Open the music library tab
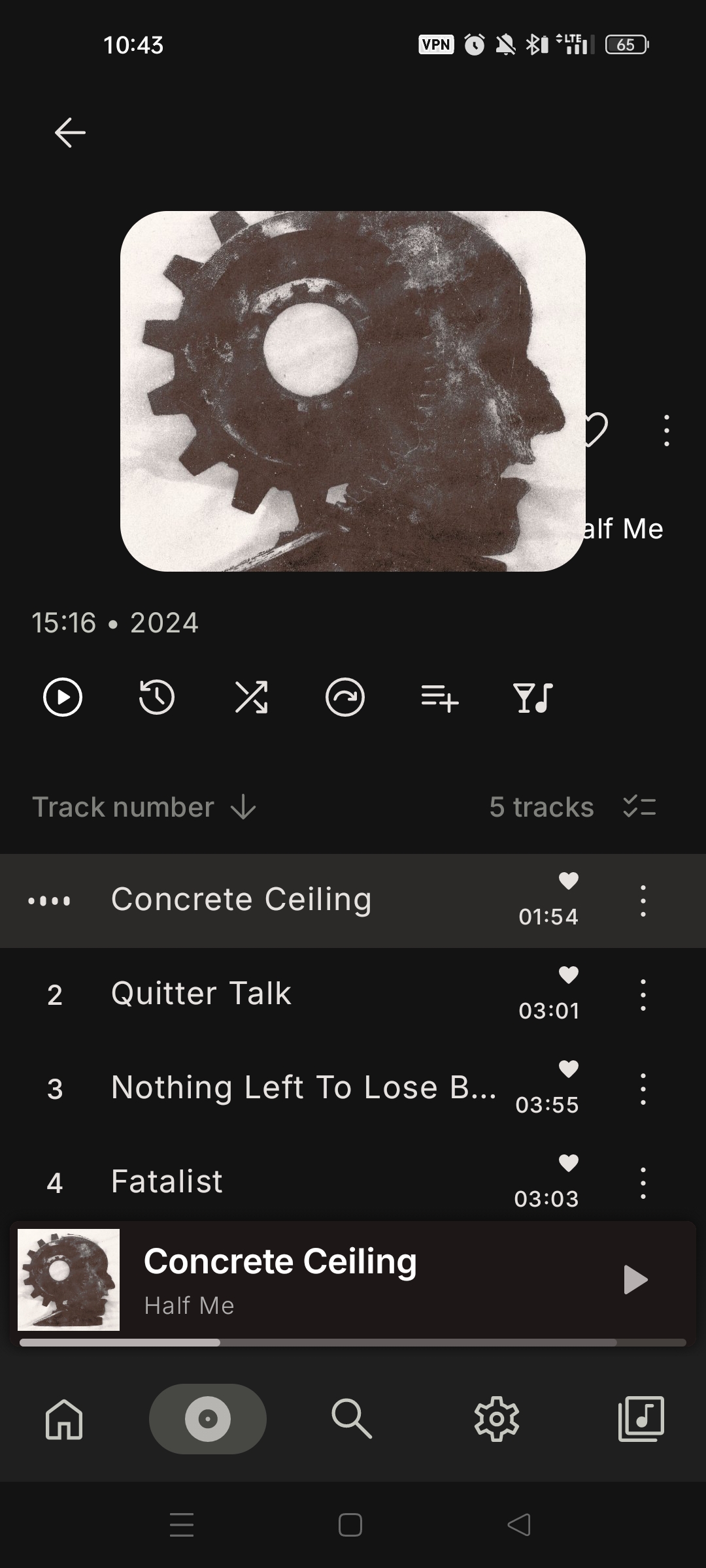Screen dimensions: 706x1568 [x=641, y=1419]
